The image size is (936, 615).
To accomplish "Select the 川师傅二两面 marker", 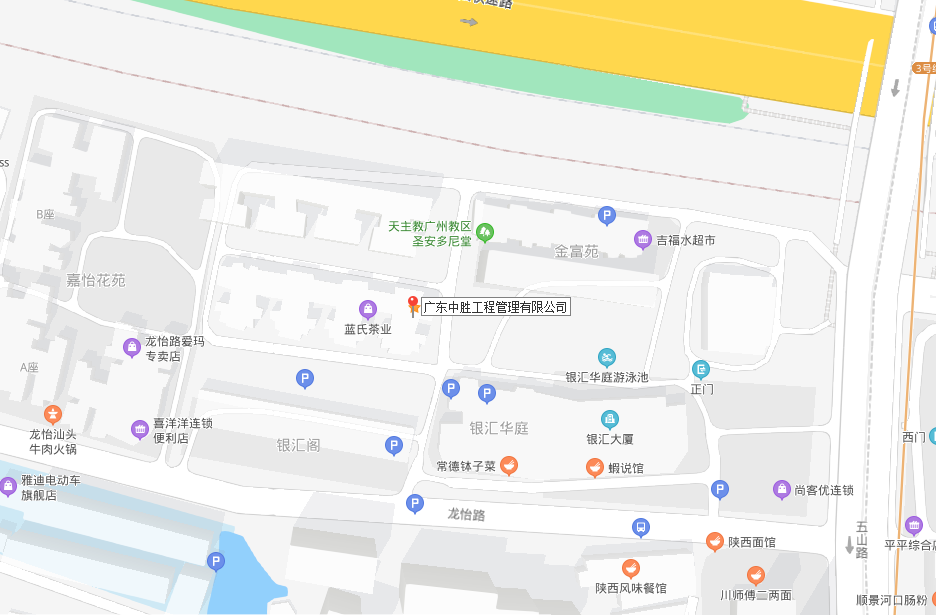I will pos(755,575).
